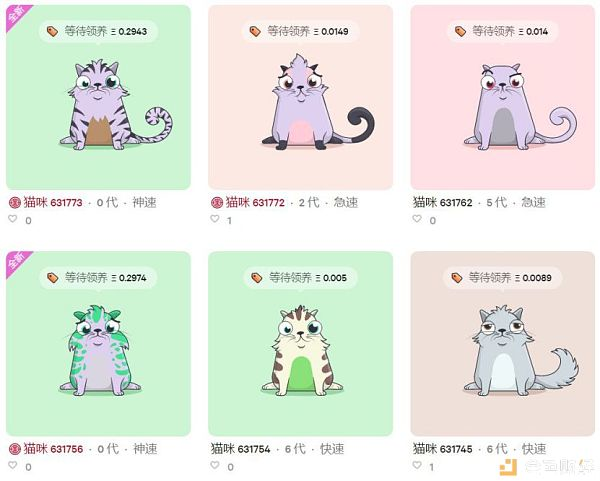The height and width of the screenshot is (481, 600).
Task: Open the card for kitty 631756
Action: tap(98, 345)
